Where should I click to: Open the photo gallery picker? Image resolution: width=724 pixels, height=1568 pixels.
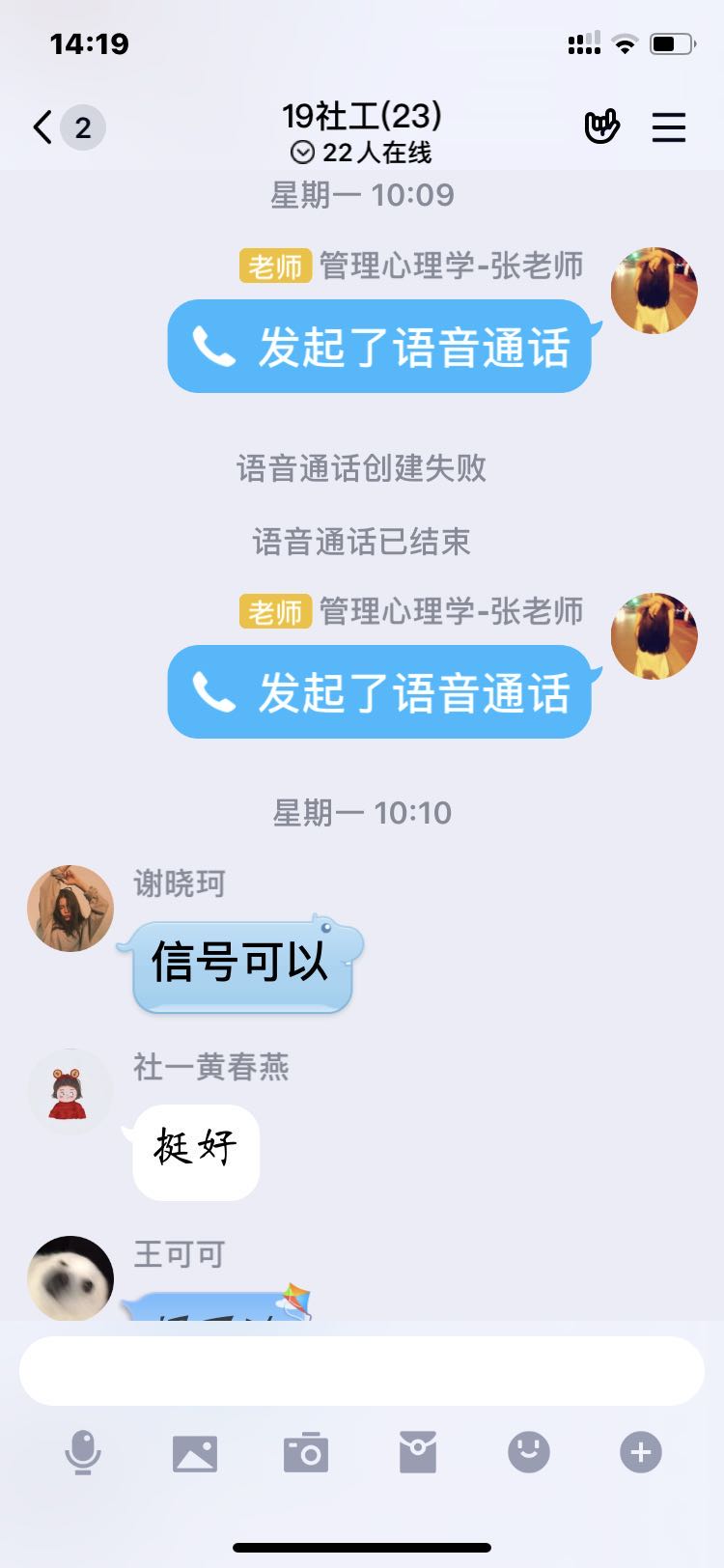coord(195,1452)
